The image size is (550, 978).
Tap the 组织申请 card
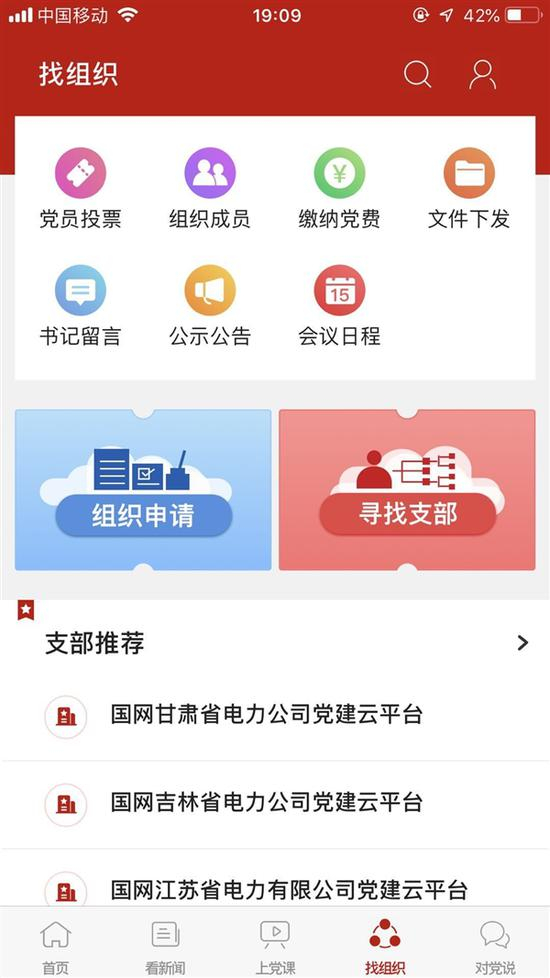tap(143, 490)
